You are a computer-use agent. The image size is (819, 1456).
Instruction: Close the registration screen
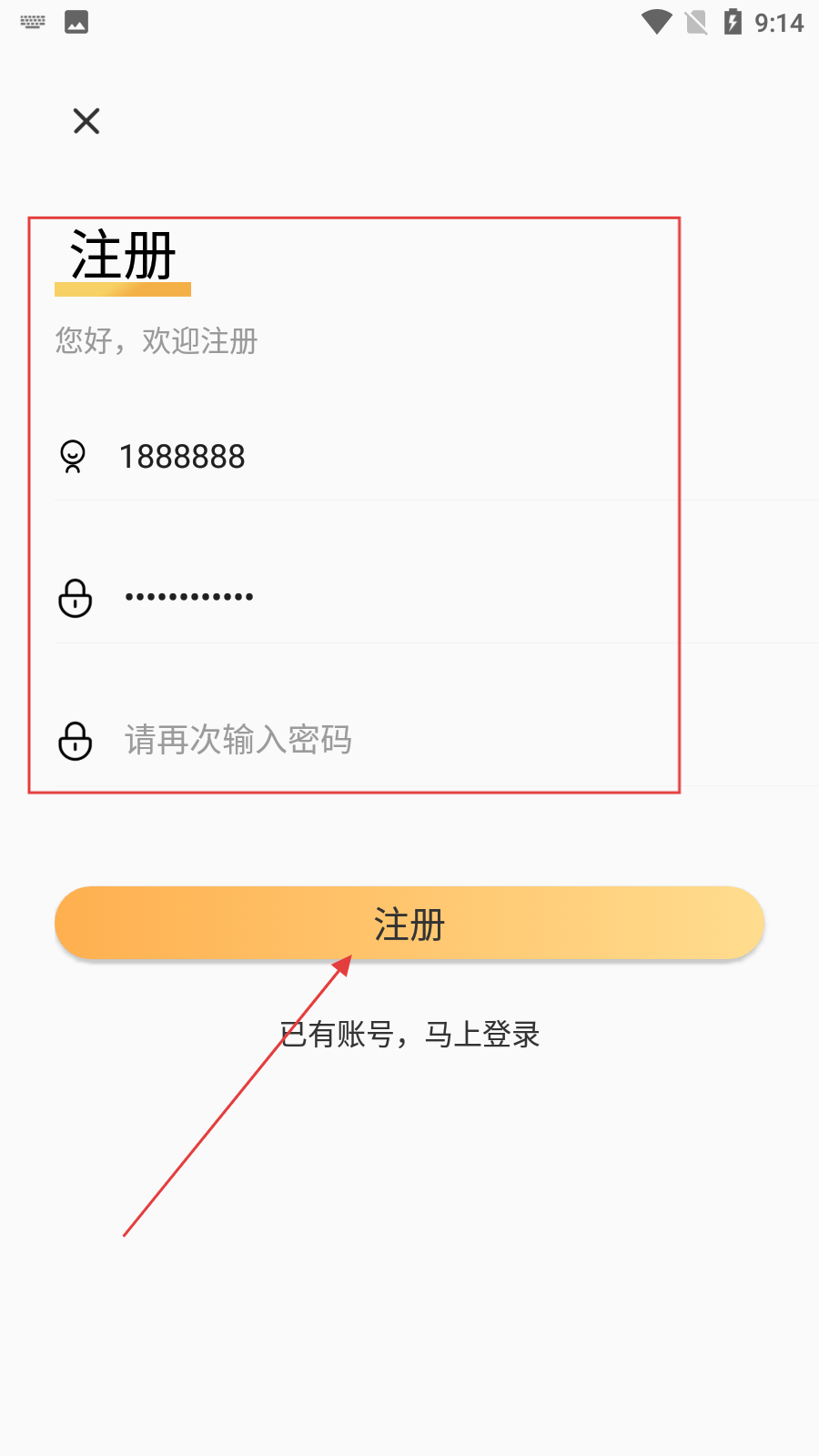(x=86, y=121)
